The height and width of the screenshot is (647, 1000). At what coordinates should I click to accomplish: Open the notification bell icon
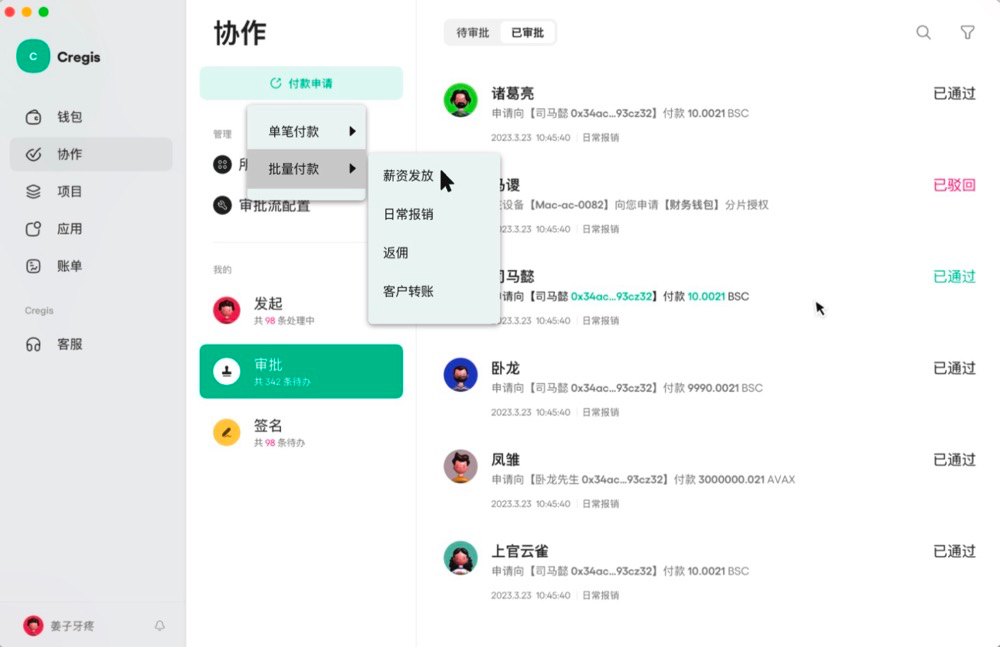(x=159, y=626)
